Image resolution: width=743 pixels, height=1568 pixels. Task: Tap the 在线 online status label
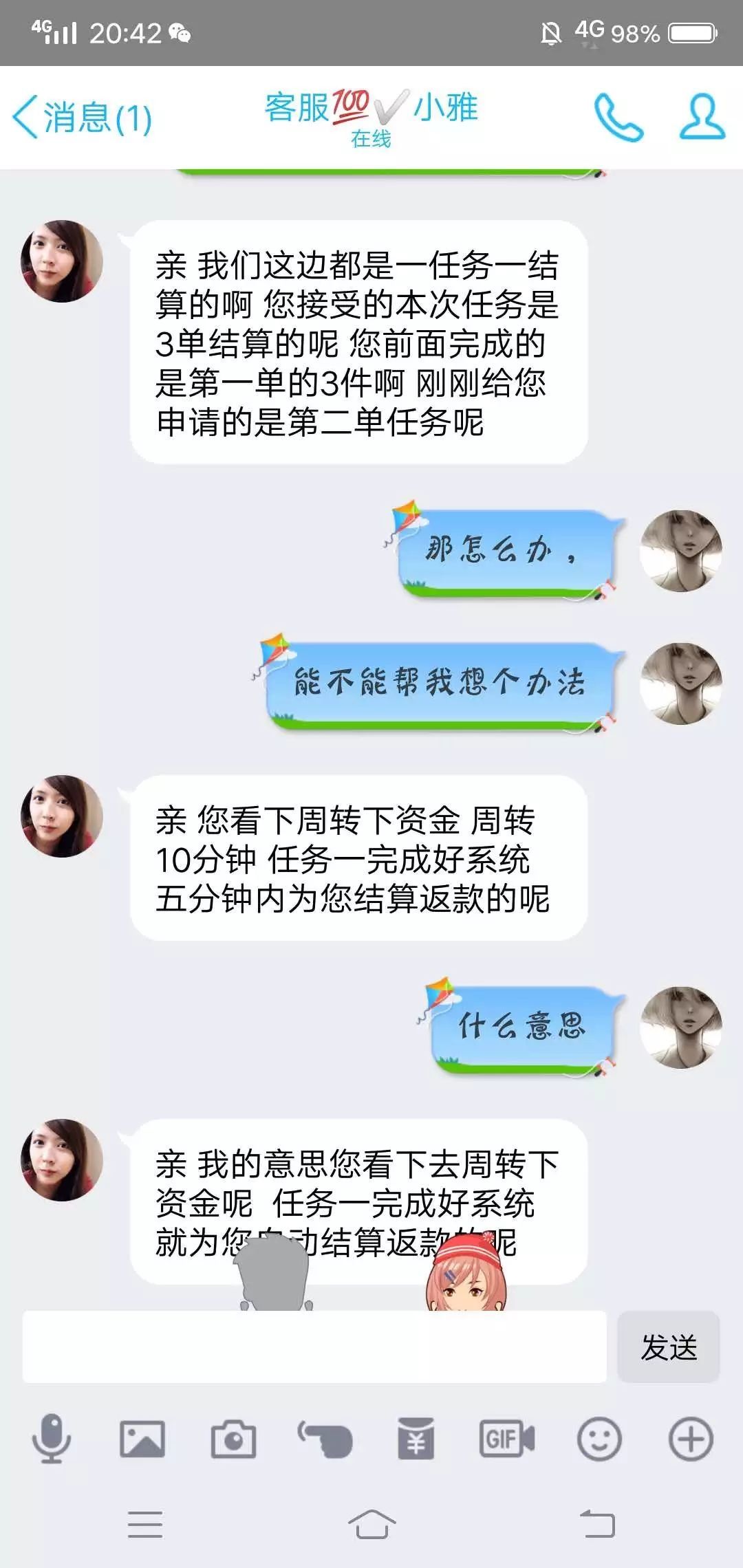[x=370, y=140]
